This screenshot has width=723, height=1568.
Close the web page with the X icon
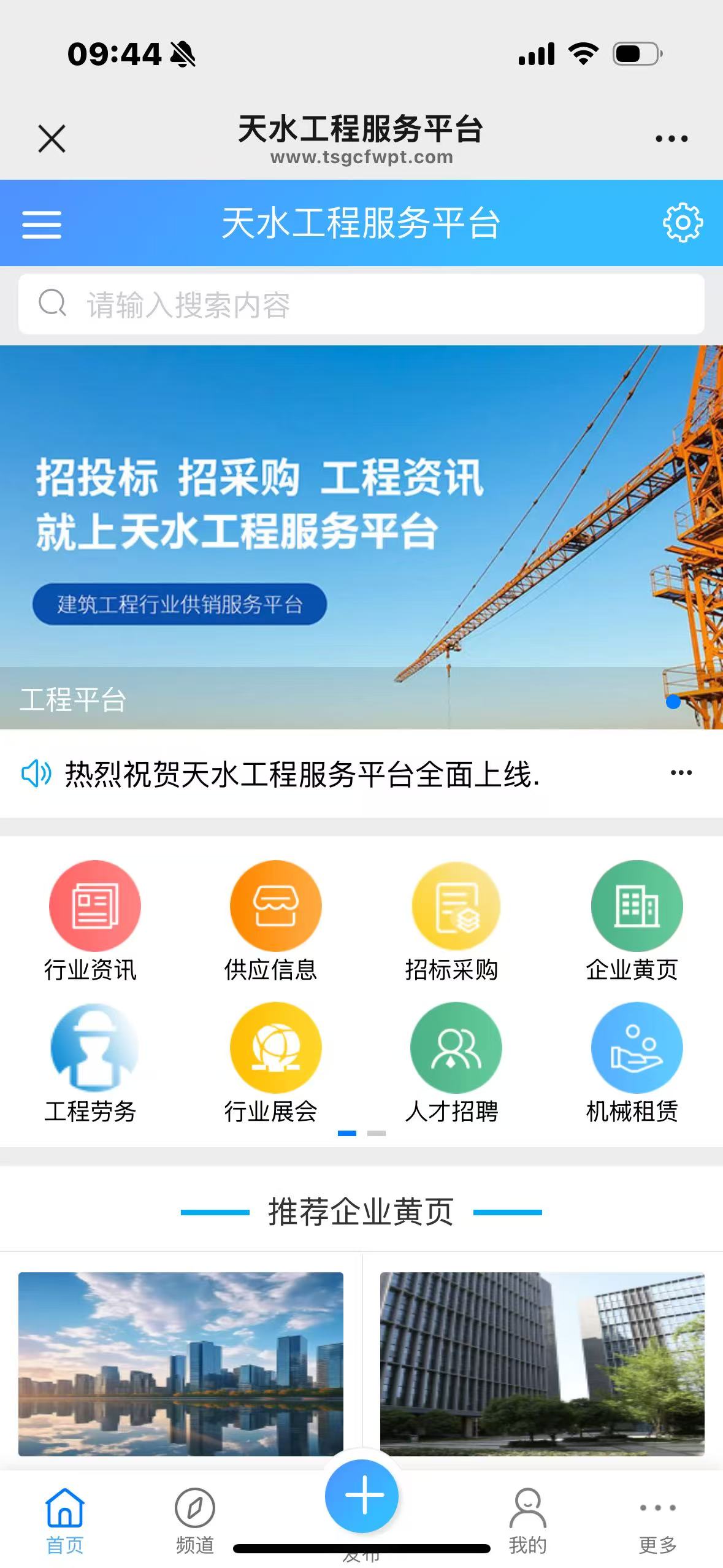pos(52,139)
